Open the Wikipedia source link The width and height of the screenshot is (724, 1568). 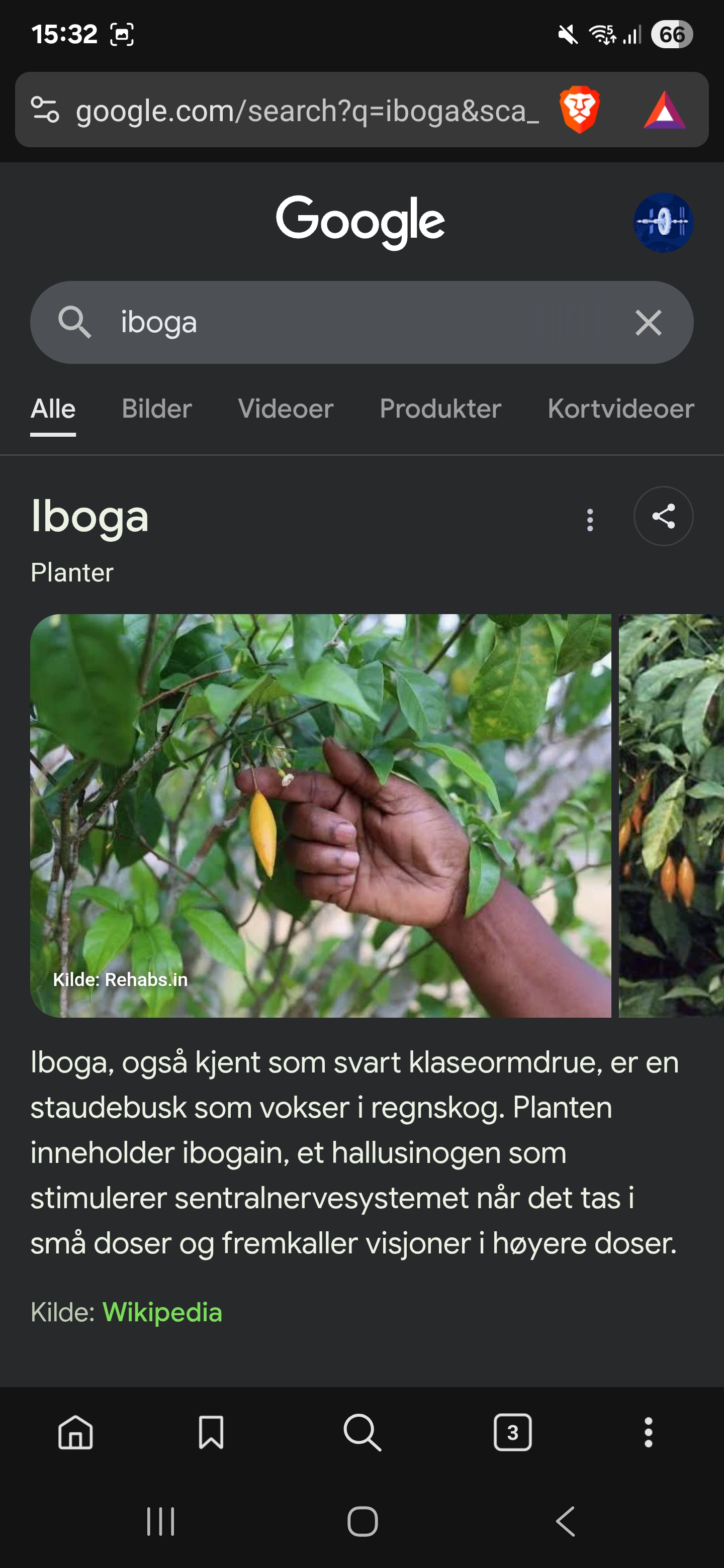162,1312
